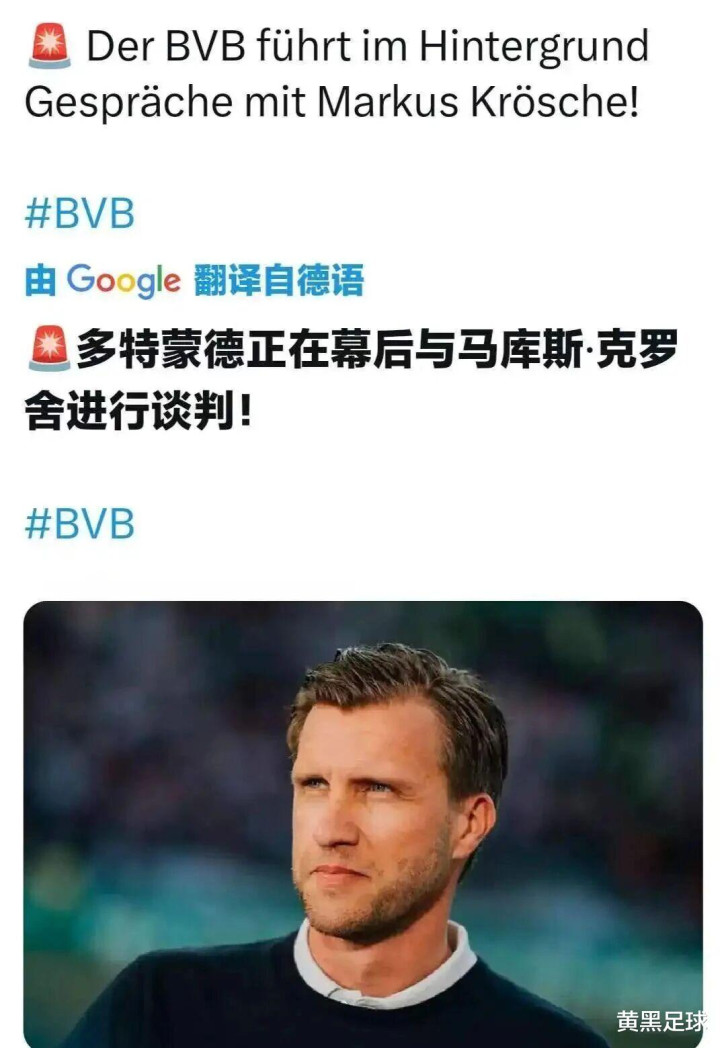Screen dimensions: 720x1048
Task: Open the #BVB hashtag under the Chinese translation
Action: (80, 523)
